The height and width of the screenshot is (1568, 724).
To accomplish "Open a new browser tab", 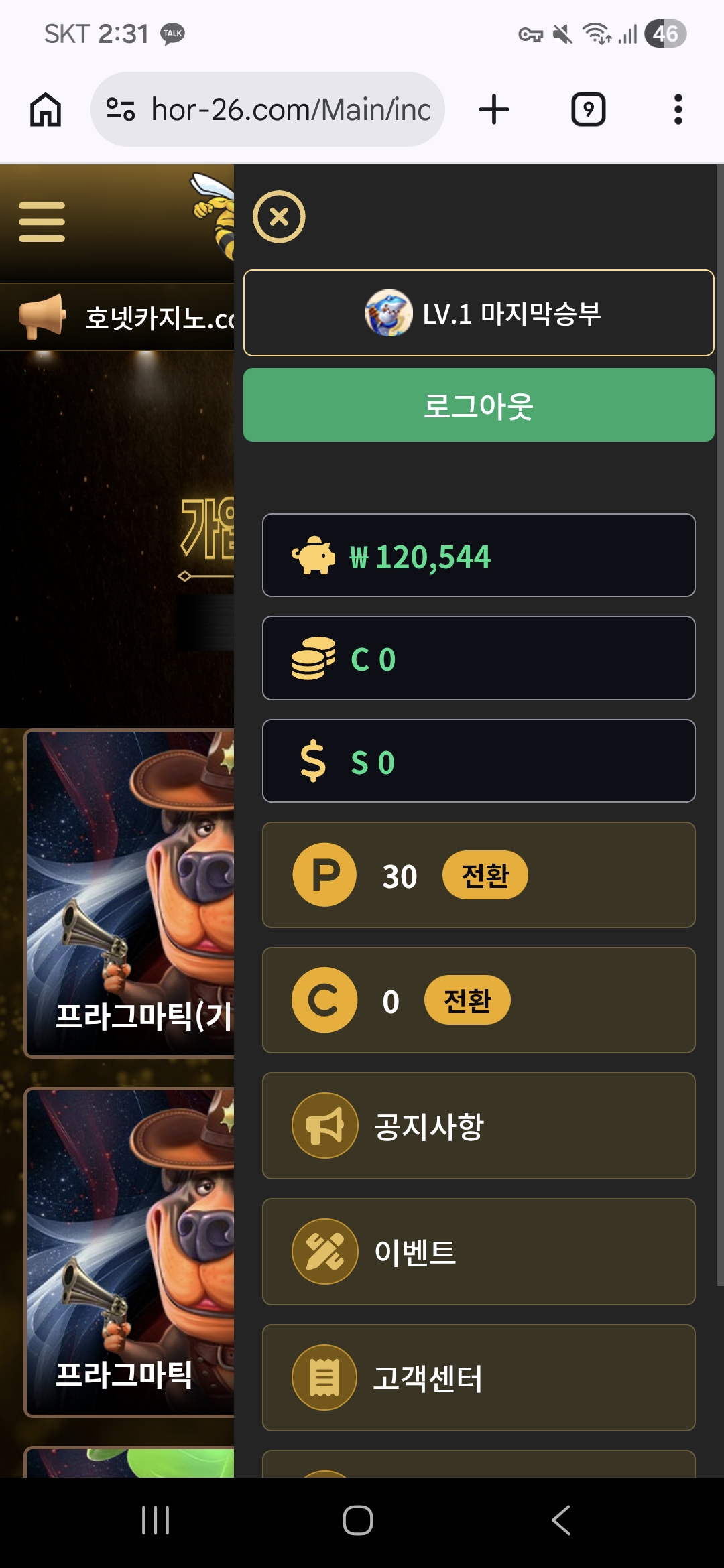I will (x=494, y=110).
